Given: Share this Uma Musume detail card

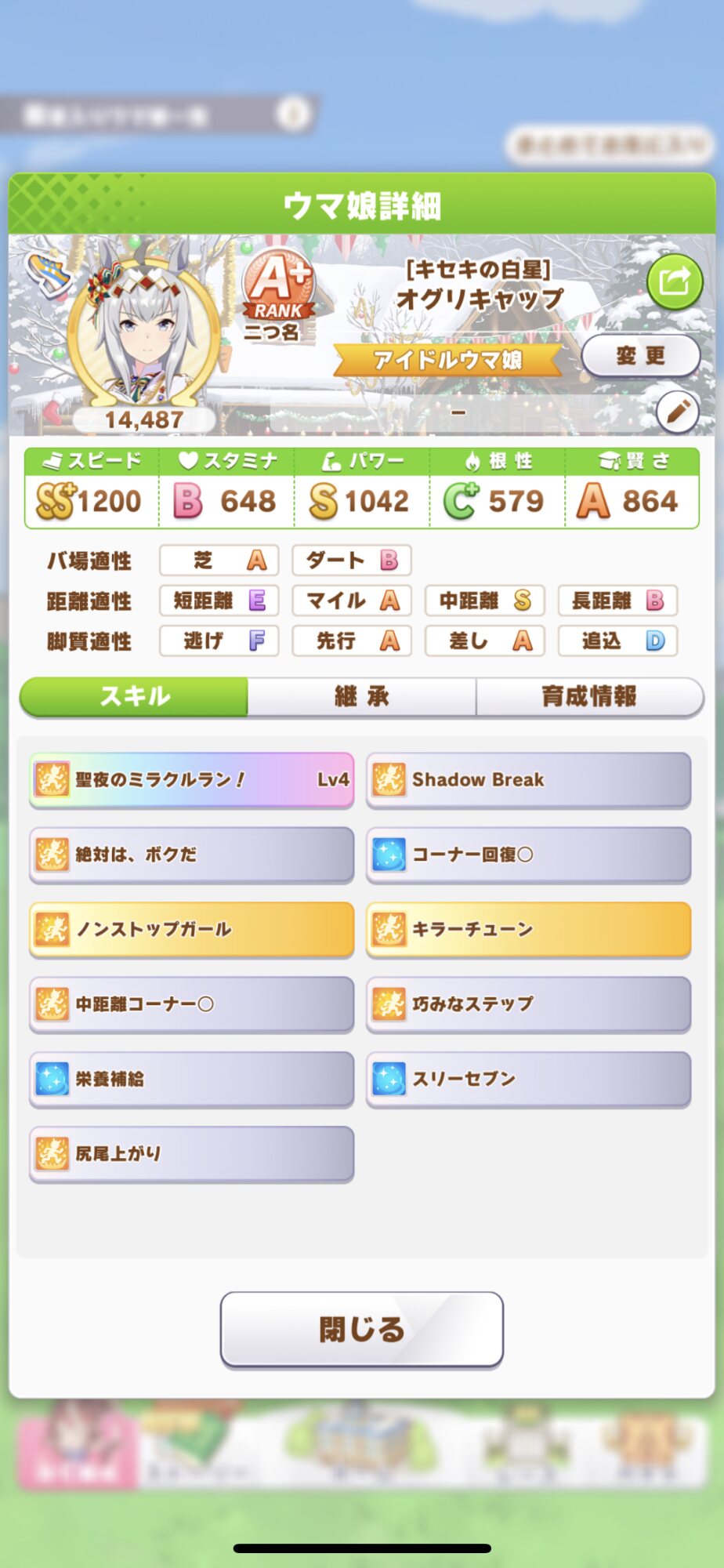Looking at the screenshot, I should 674,281.
